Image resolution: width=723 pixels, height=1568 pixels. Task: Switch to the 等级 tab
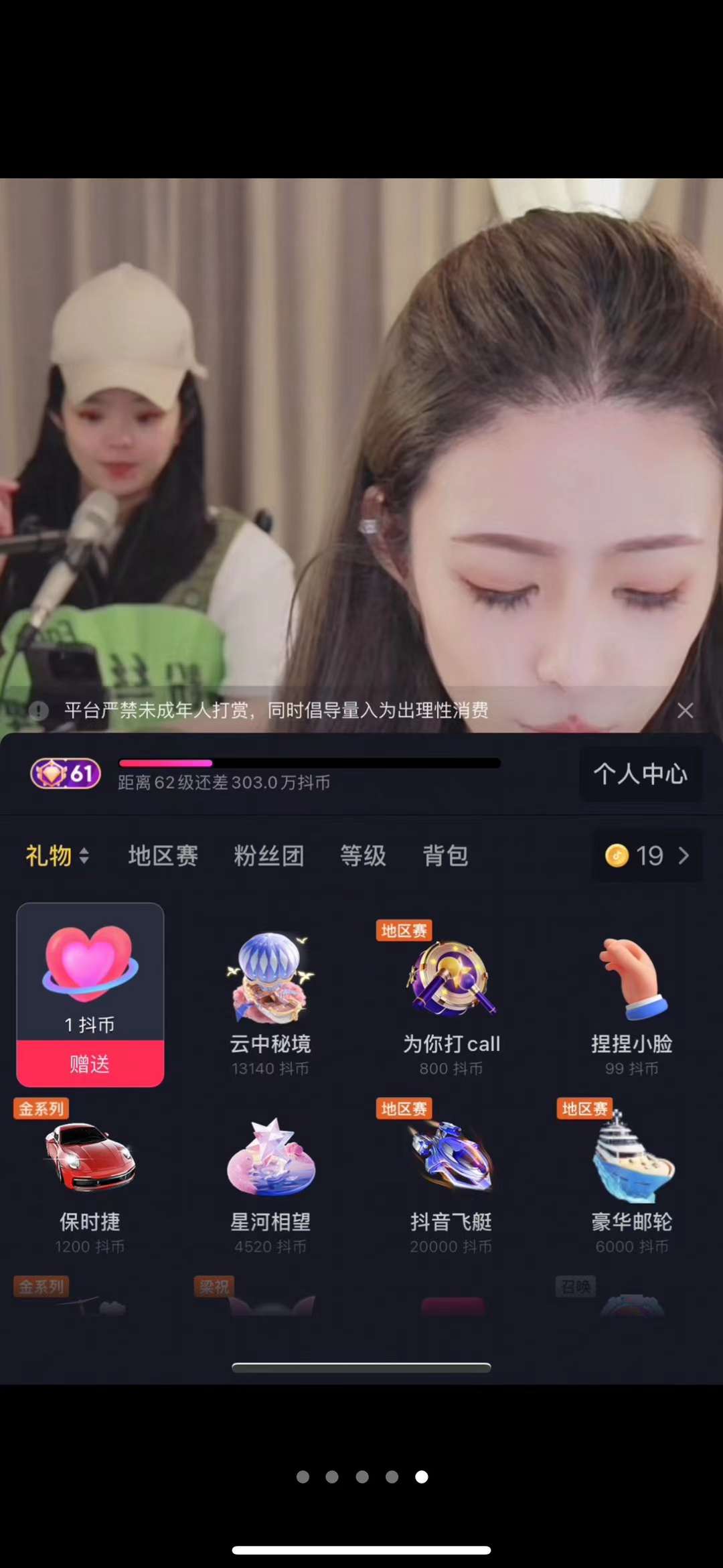click(363, 856)
